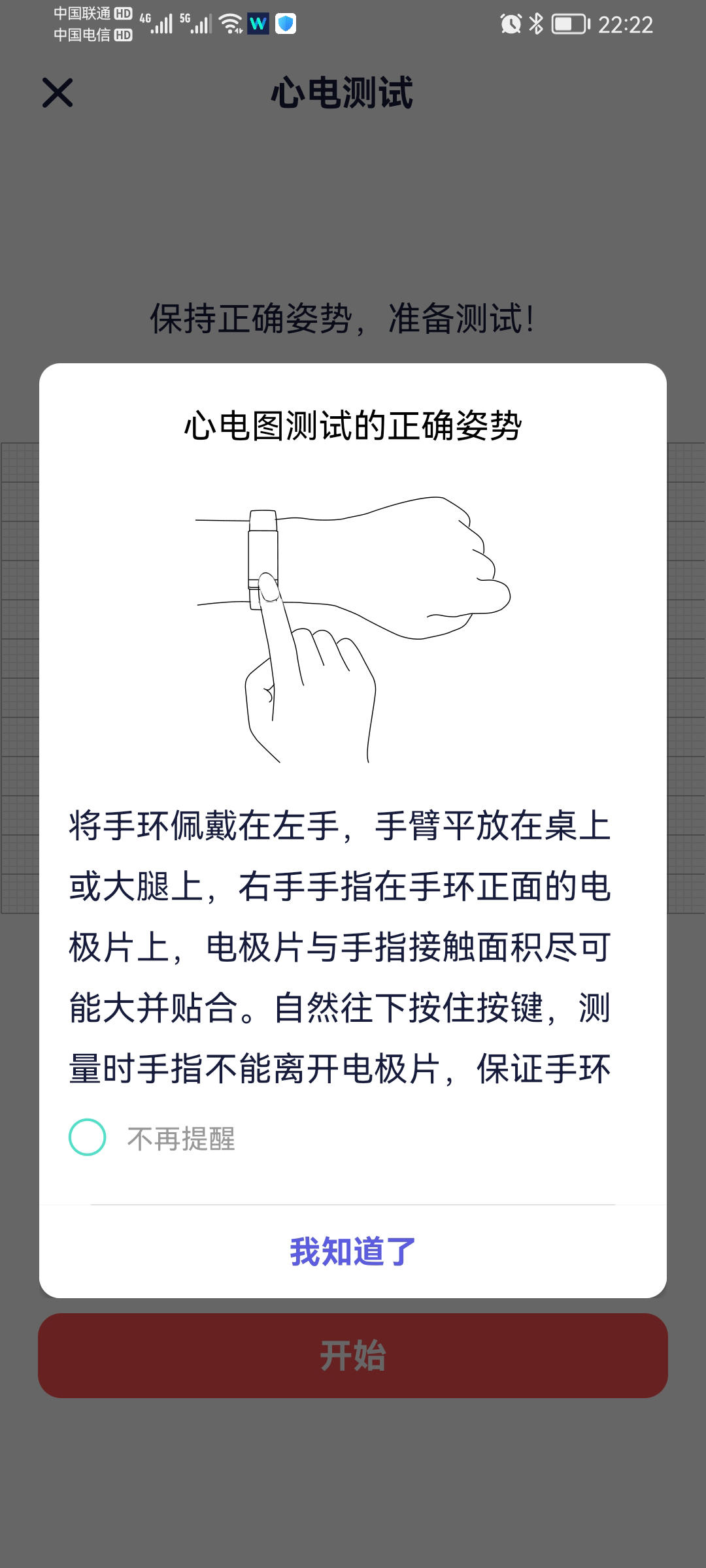Tap the 开始 button
Screen dimensions: 706x1568
[353, 1356]
